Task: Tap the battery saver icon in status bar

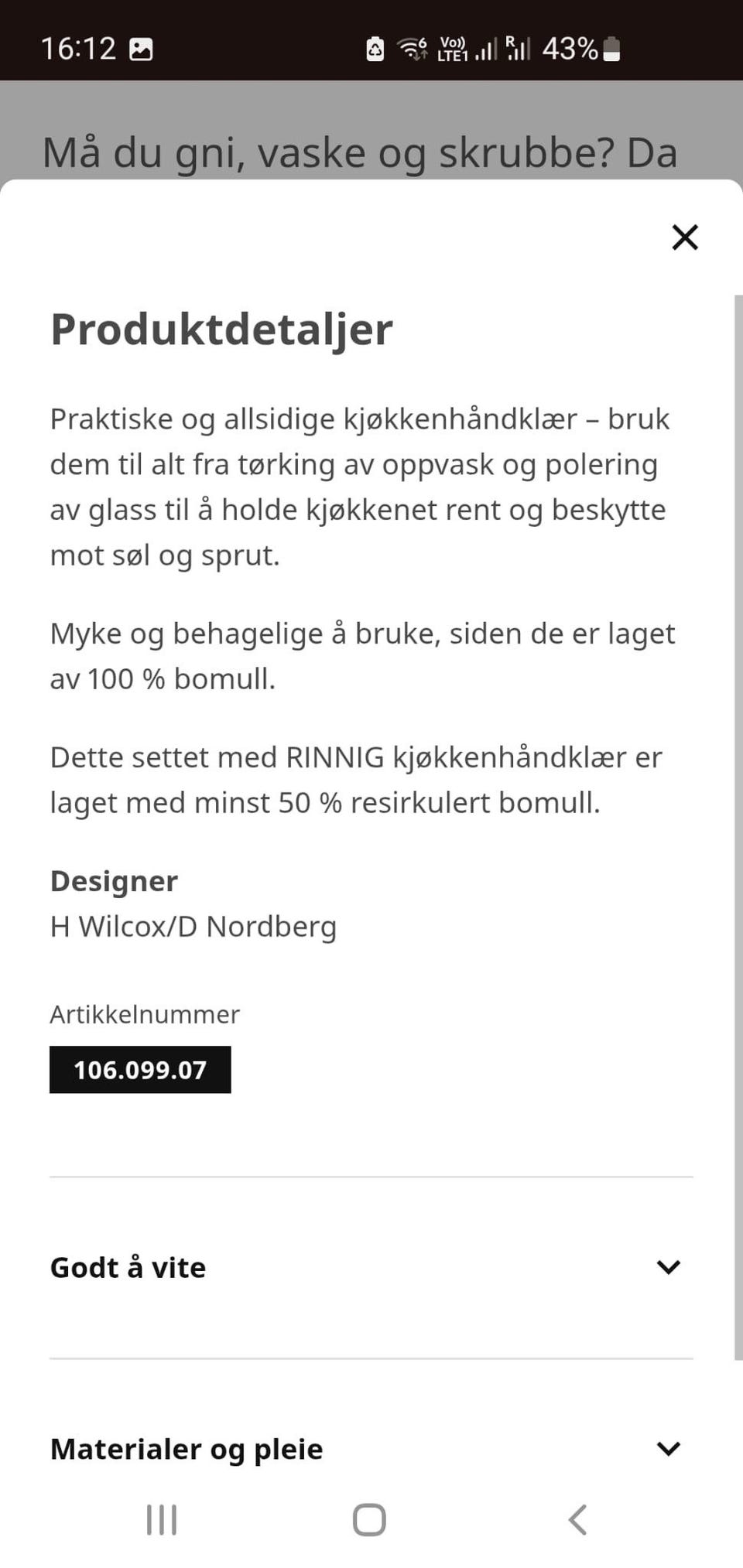Action: click(376, 48)
